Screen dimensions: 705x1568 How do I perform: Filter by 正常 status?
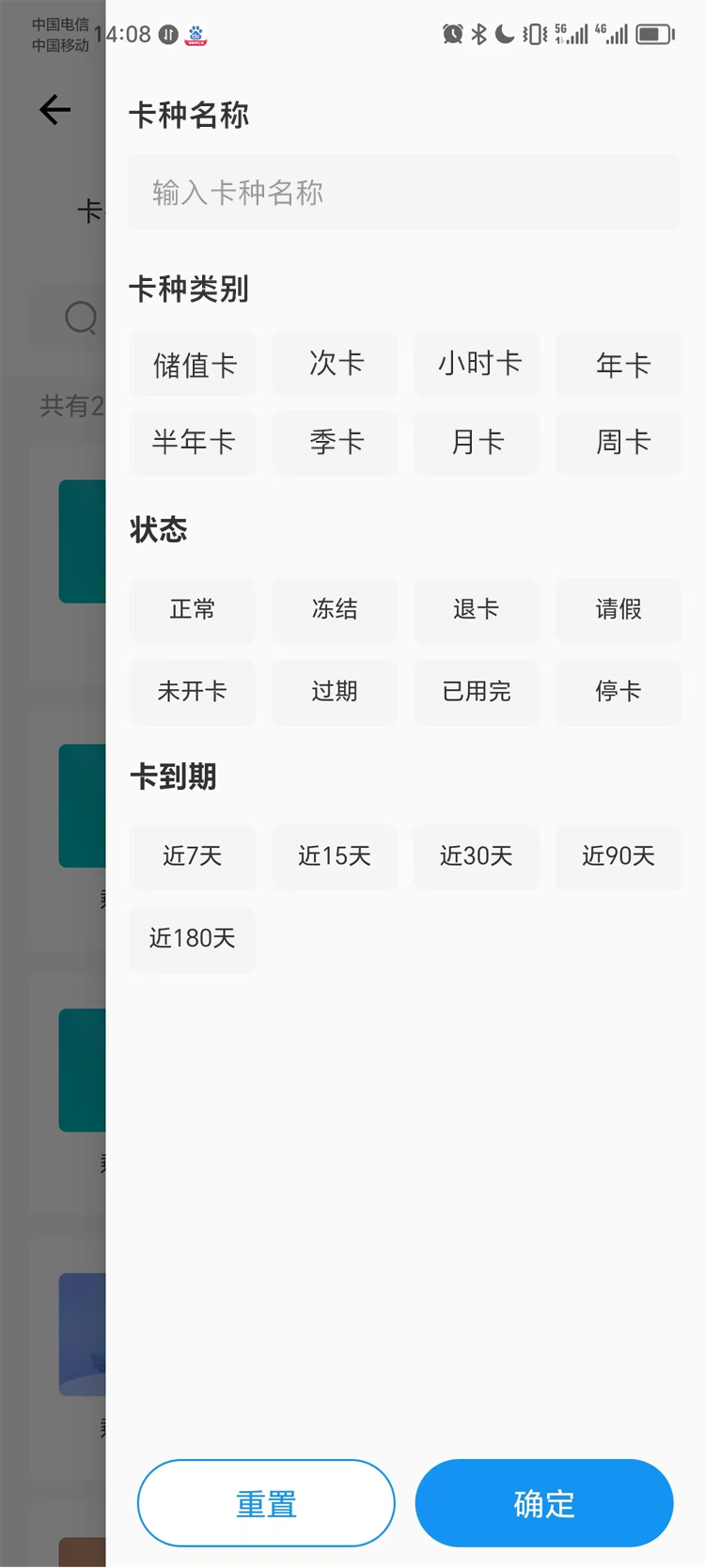pos(193,610)
